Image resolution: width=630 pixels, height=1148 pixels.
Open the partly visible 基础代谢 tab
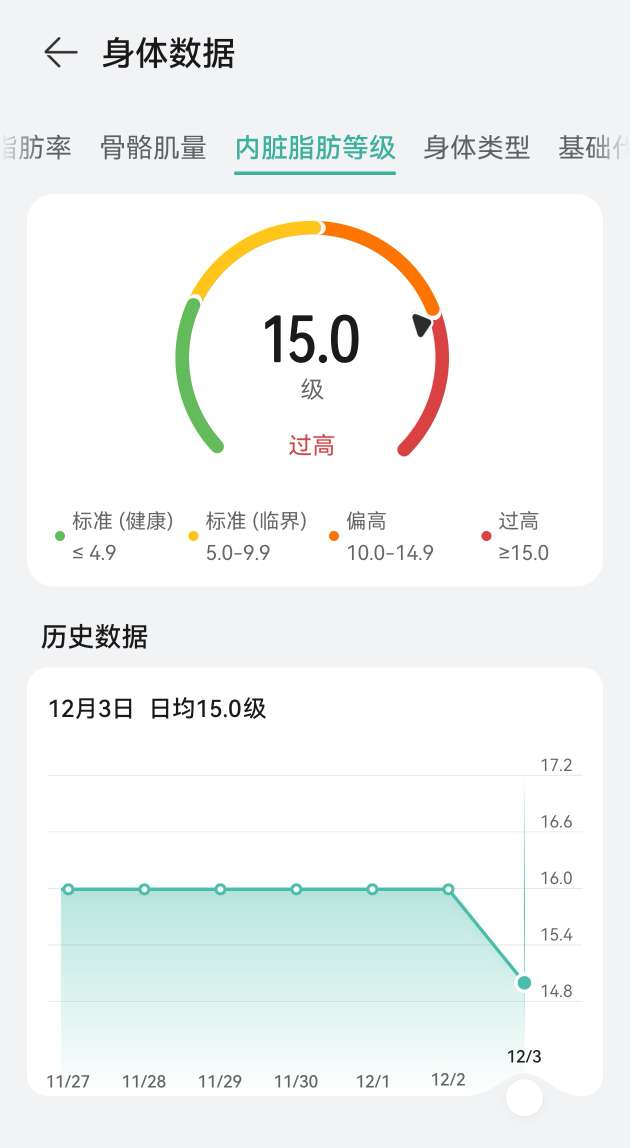point(592,148)
